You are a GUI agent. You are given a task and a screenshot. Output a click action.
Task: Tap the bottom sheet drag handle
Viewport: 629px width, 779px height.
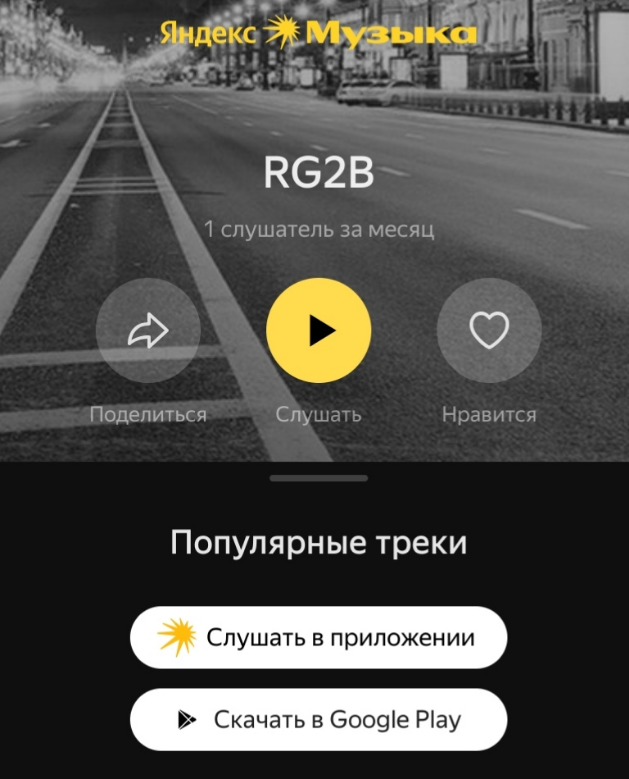(318, 478)
